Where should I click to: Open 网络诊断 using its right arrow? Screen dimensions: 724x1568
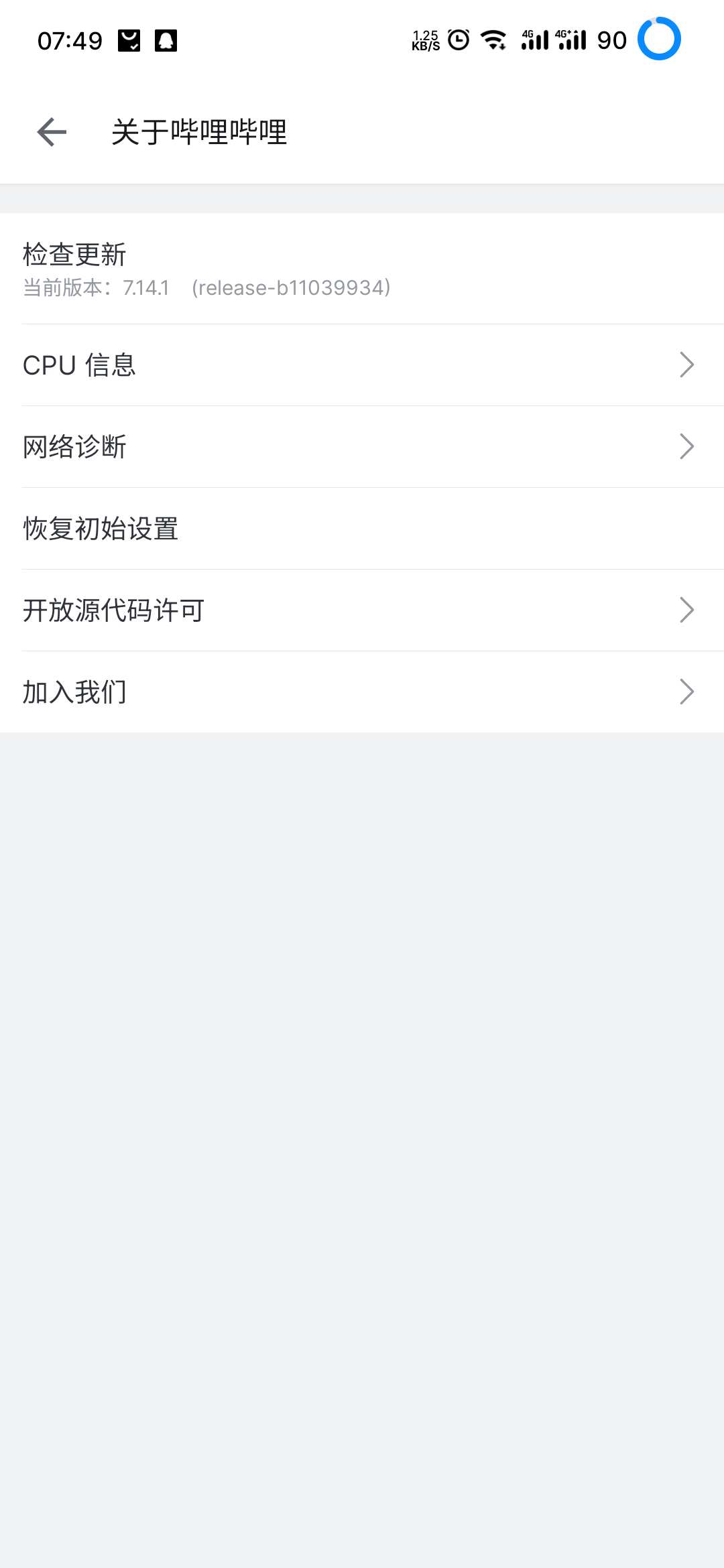tap(686, 446)
